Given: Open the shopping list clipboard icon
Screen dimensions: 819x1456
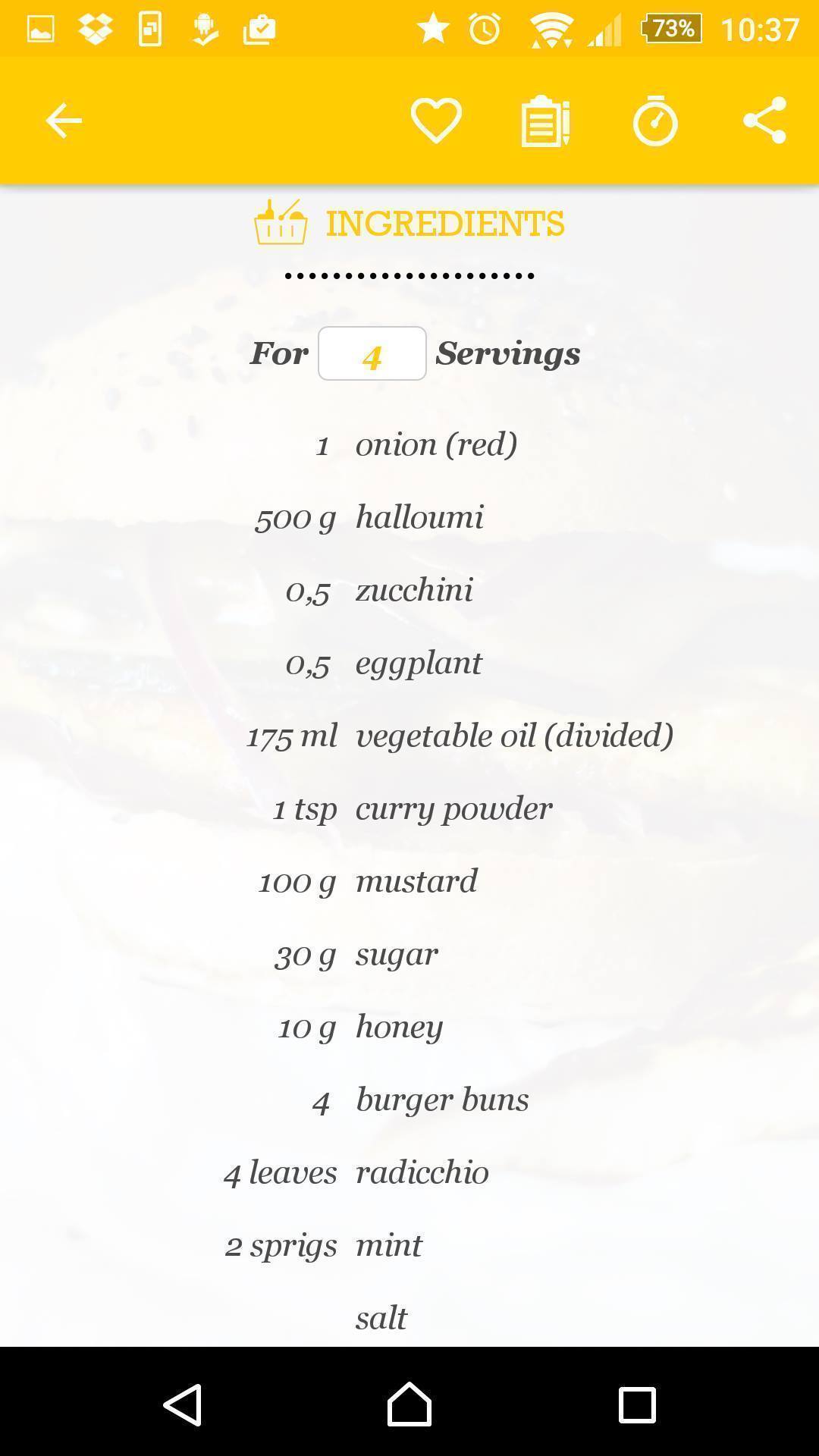Looking at the screenshot, I should click(x=546, y=121).
